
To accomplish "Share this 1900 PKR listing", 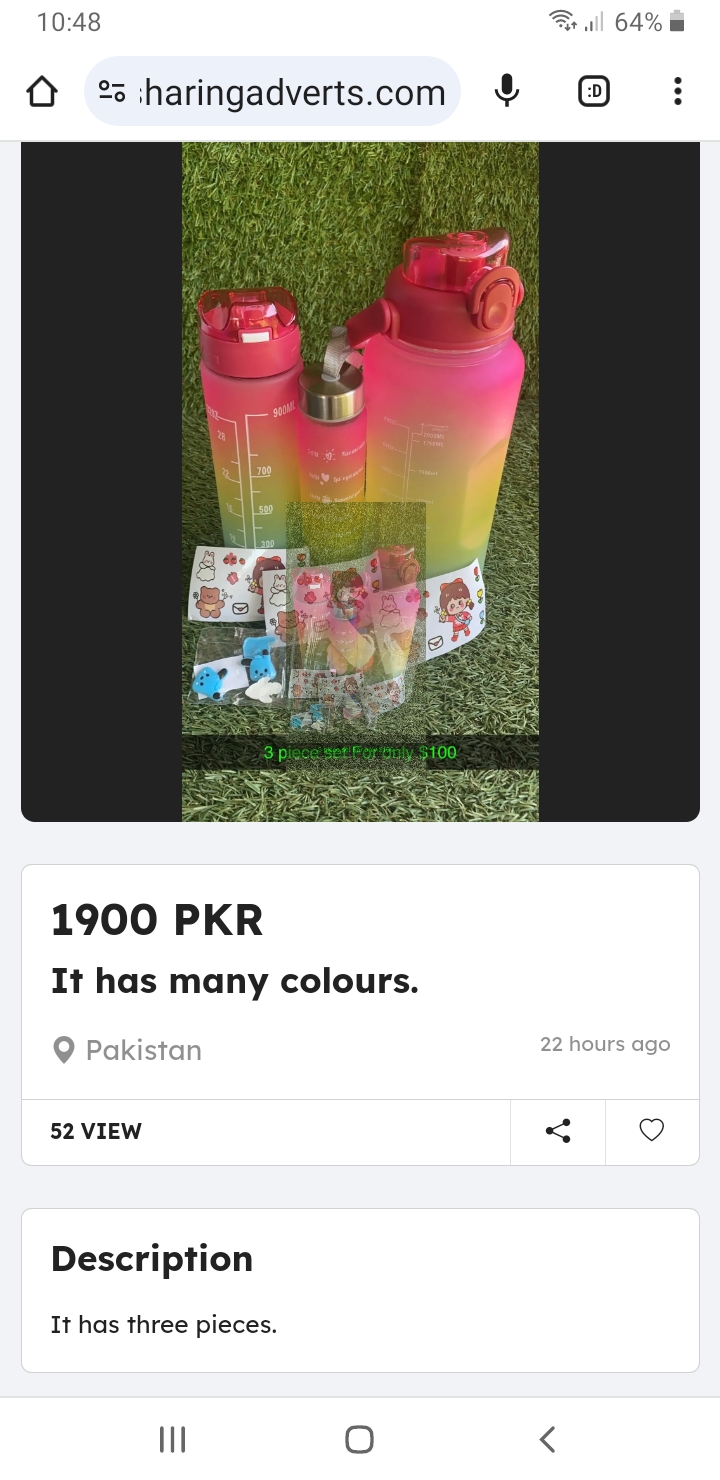I will [558, 1131].
